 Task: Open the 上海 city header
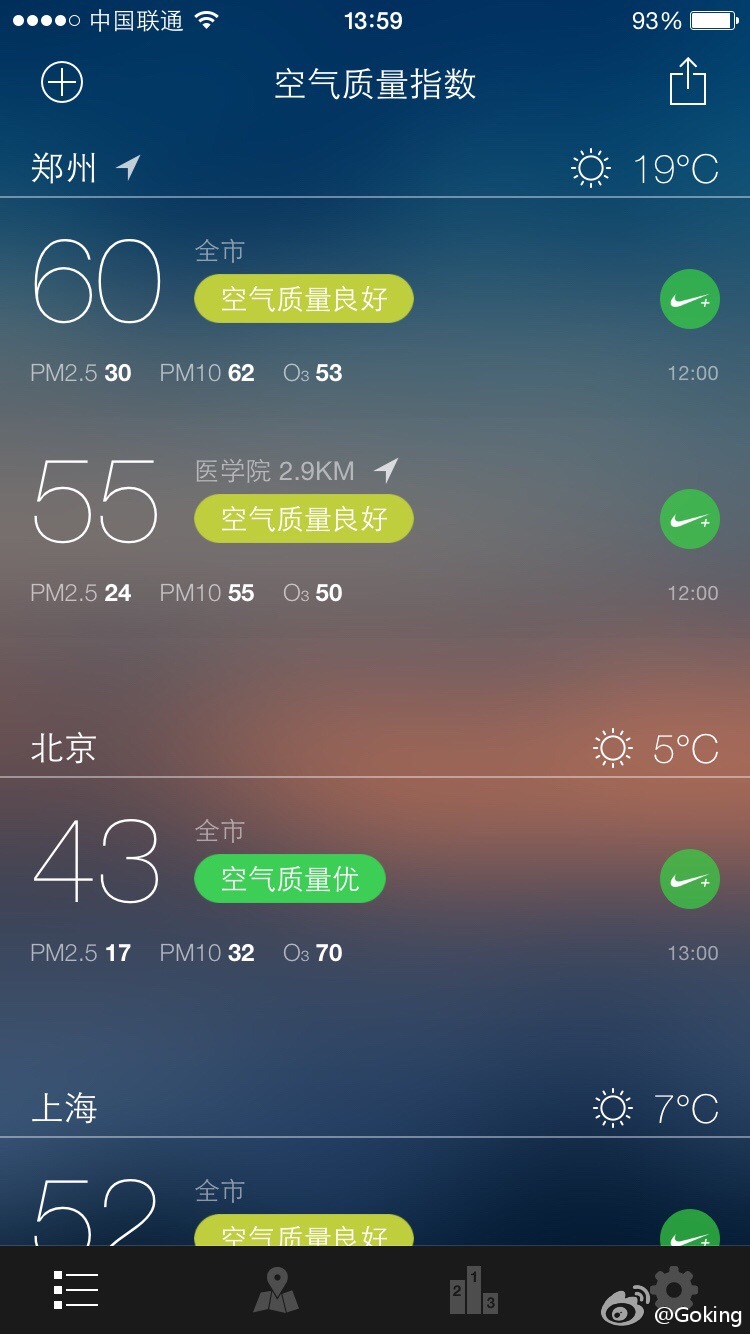pyautogui.click(x=64, y=1108)
